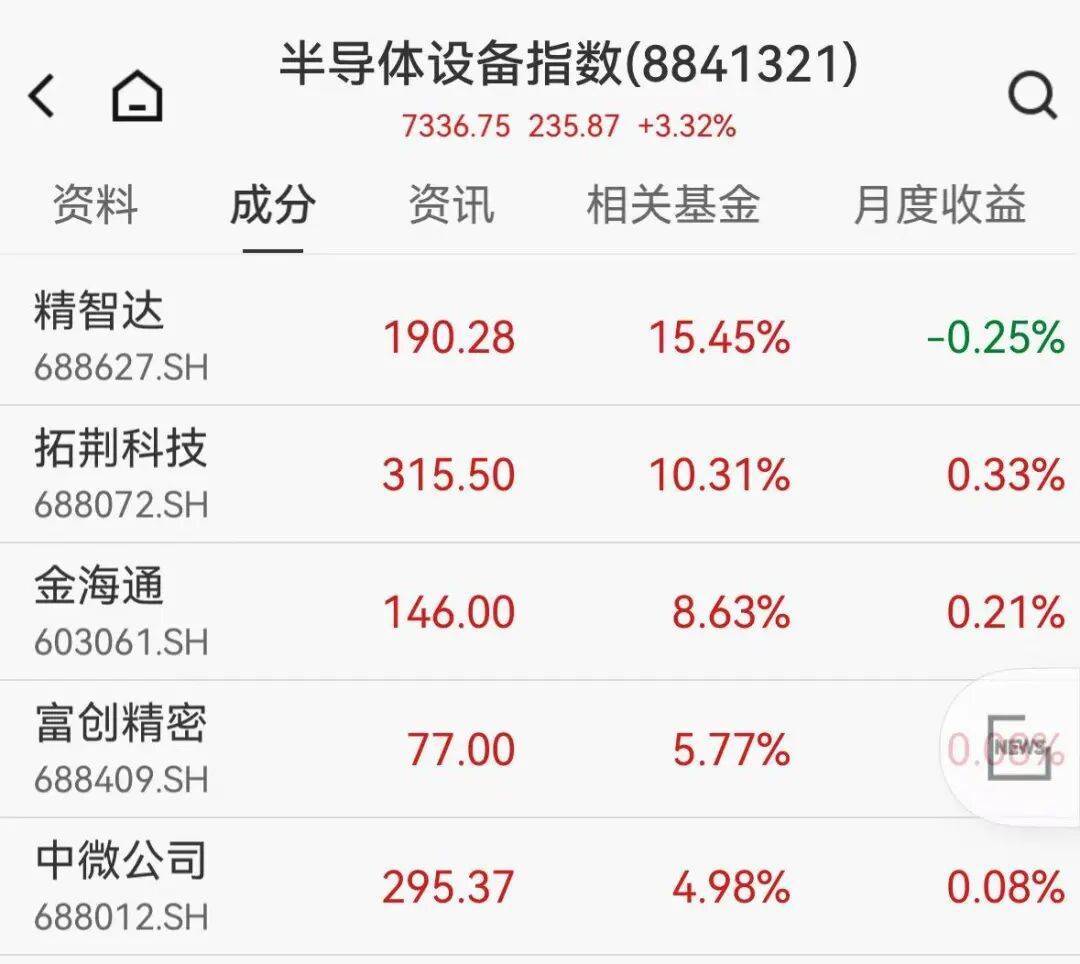Open search with the magnifier icon
Screen dimensions: 1080x964
[1031, 97]
